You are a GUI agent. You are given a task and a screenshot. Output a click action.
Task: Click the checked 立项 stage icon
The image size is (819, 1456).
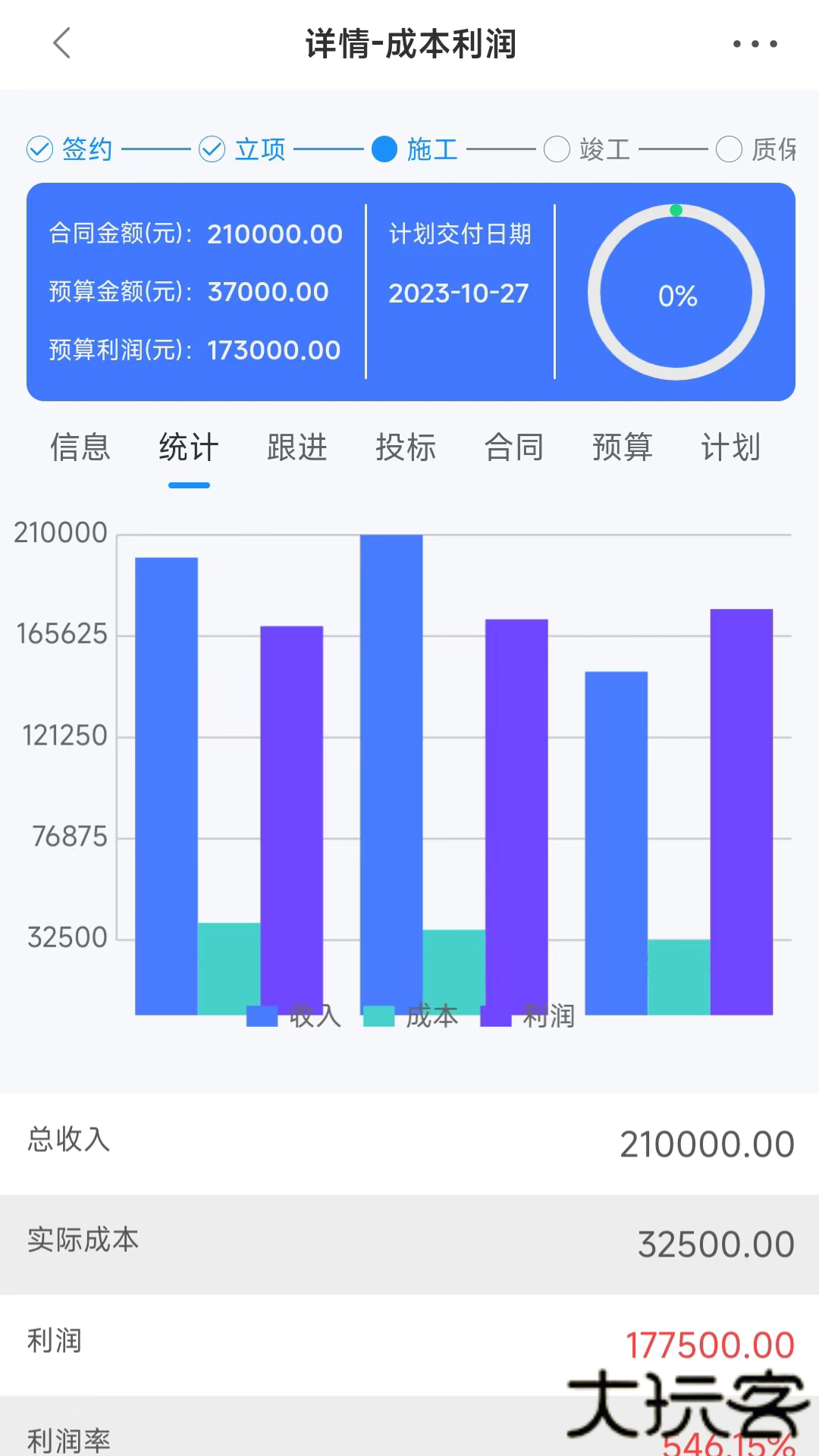[211, 149]
